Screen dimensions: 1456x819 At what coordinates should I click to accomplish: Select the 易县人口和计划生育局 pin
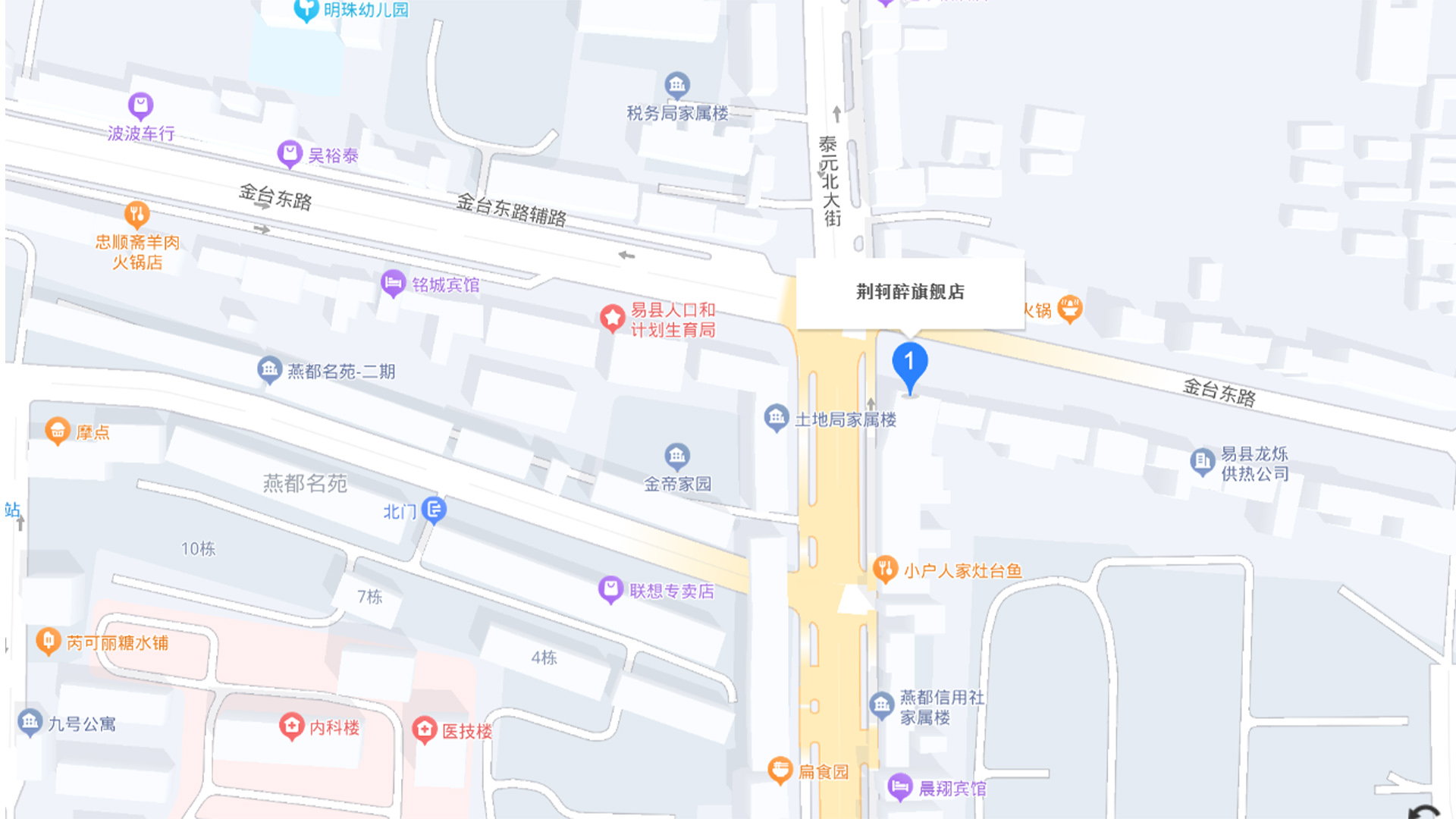[x=612, y=318]
